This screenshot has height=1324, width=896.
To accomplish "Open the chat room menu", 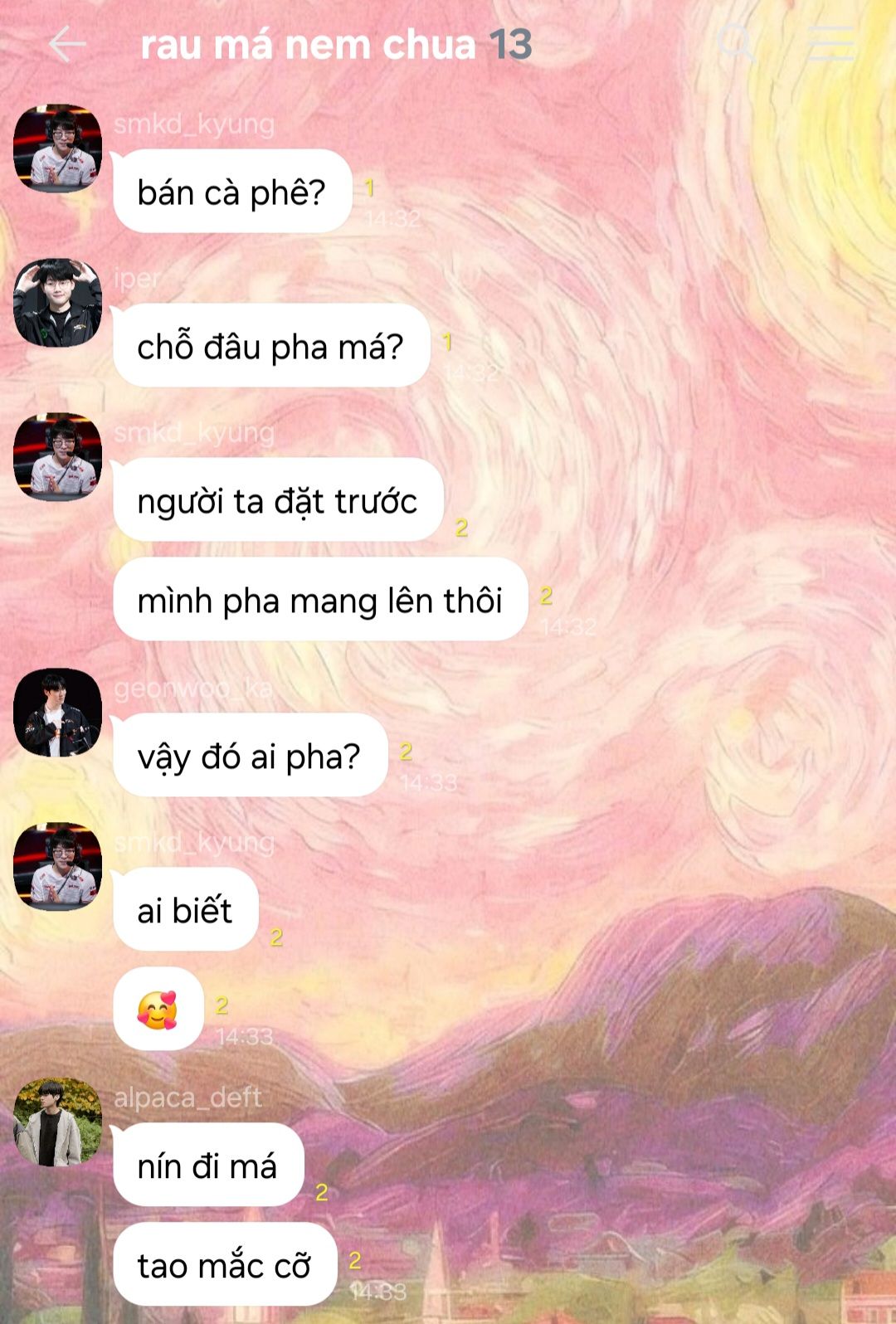I will 830,43.
